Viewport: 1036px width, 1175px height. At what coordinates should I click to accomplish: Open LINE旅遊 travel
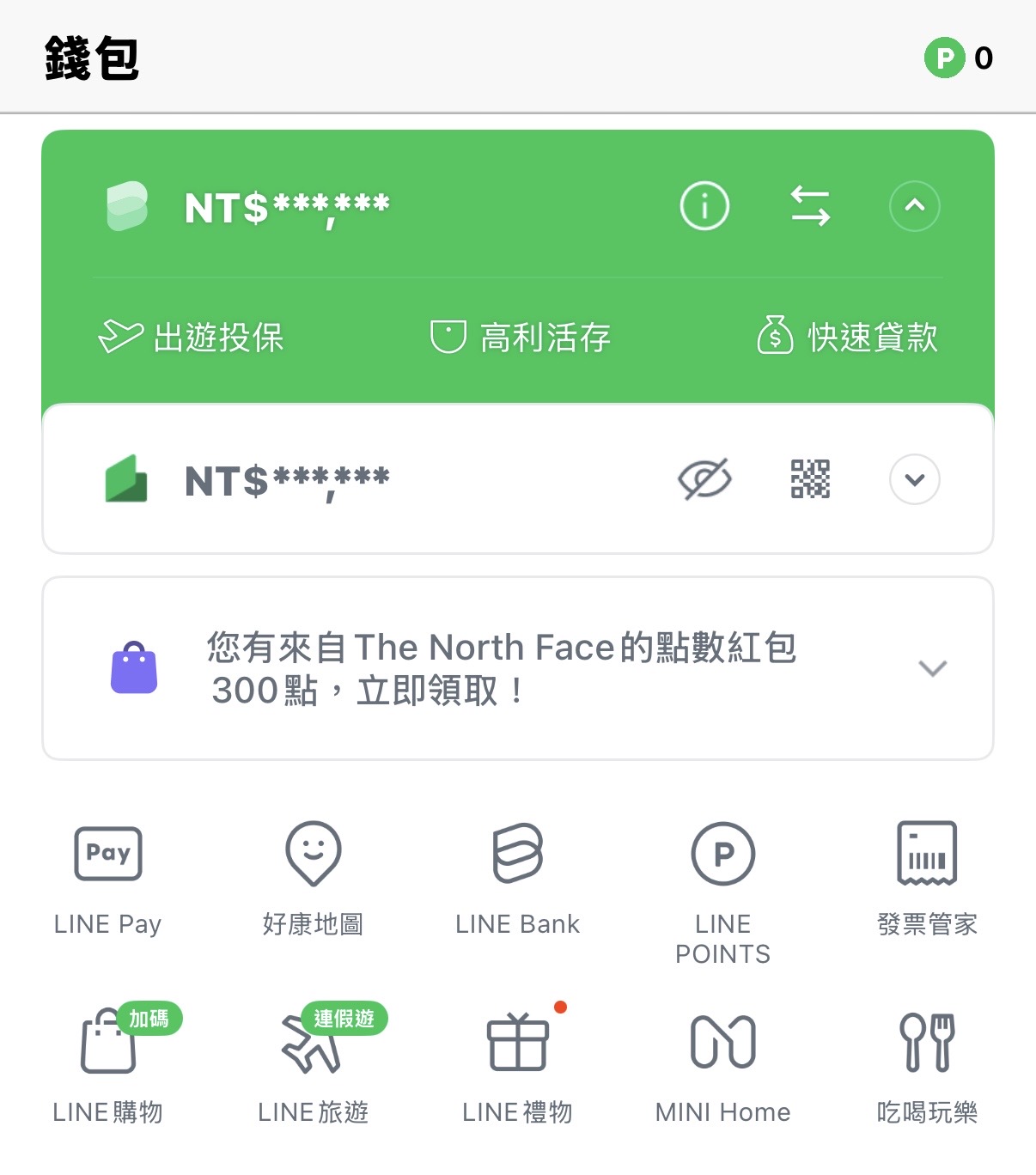pyautogui.click(x=314, y=1065)
